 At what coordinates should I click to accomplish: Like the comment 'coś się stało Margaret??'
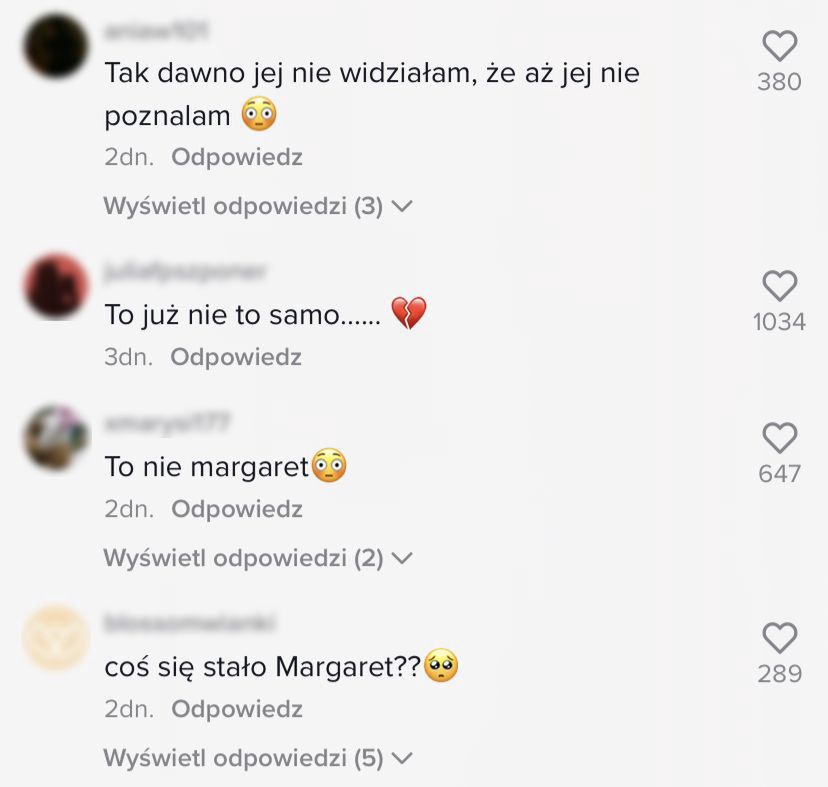(x=779, y=638)
